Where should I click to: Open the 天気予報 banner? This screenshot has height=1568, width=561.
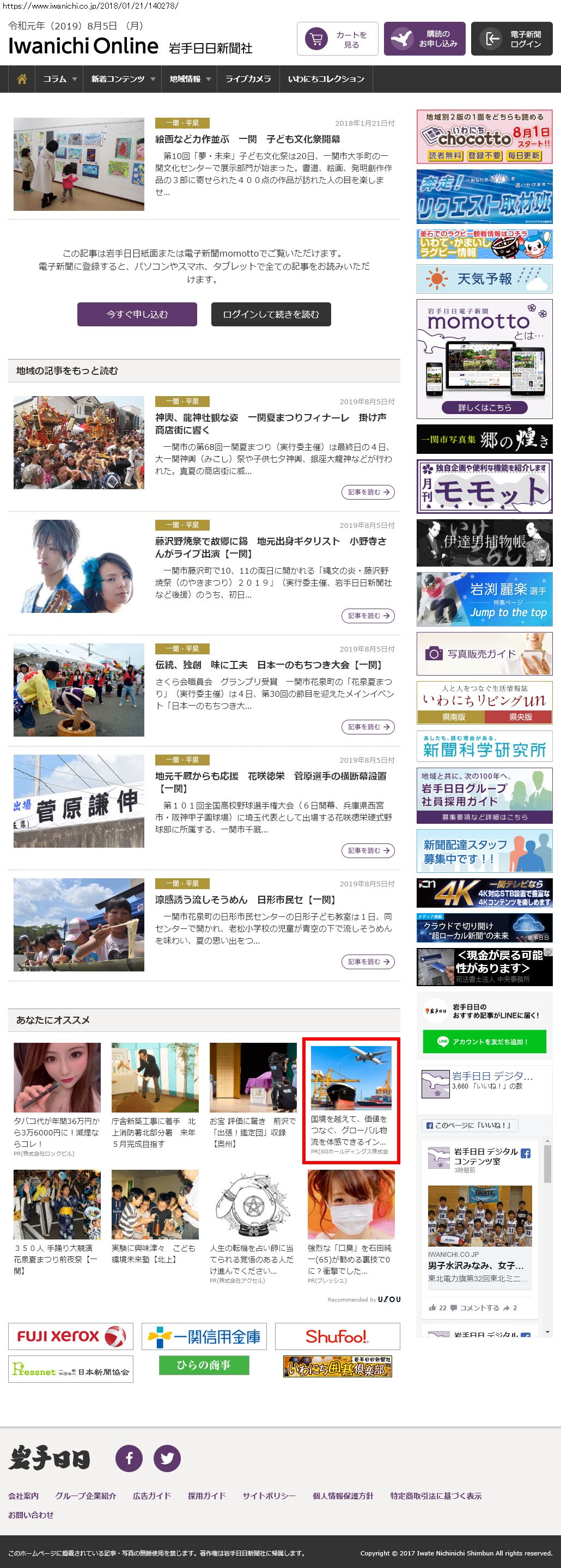click(484, 279)
